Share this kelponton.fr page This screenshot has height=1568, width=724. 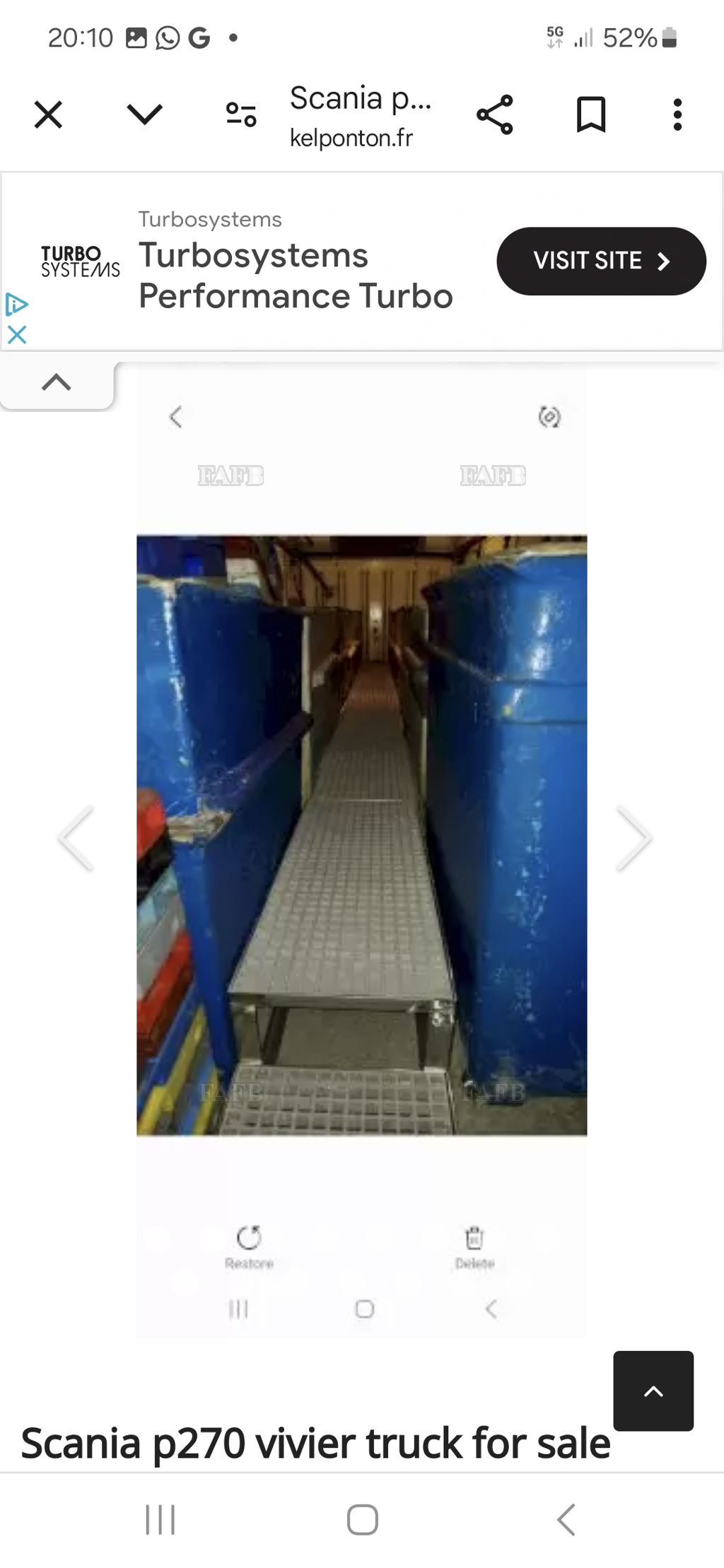495,114
